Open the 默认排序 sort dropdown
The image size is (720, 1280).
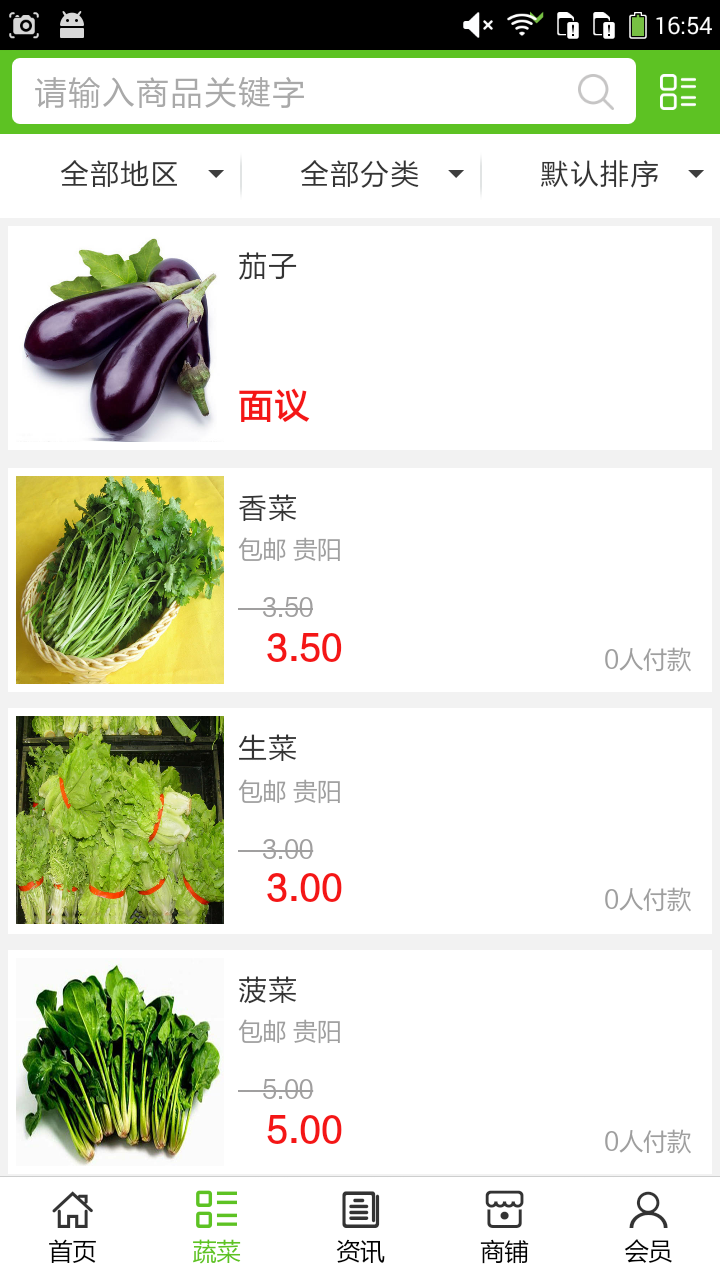620,175
